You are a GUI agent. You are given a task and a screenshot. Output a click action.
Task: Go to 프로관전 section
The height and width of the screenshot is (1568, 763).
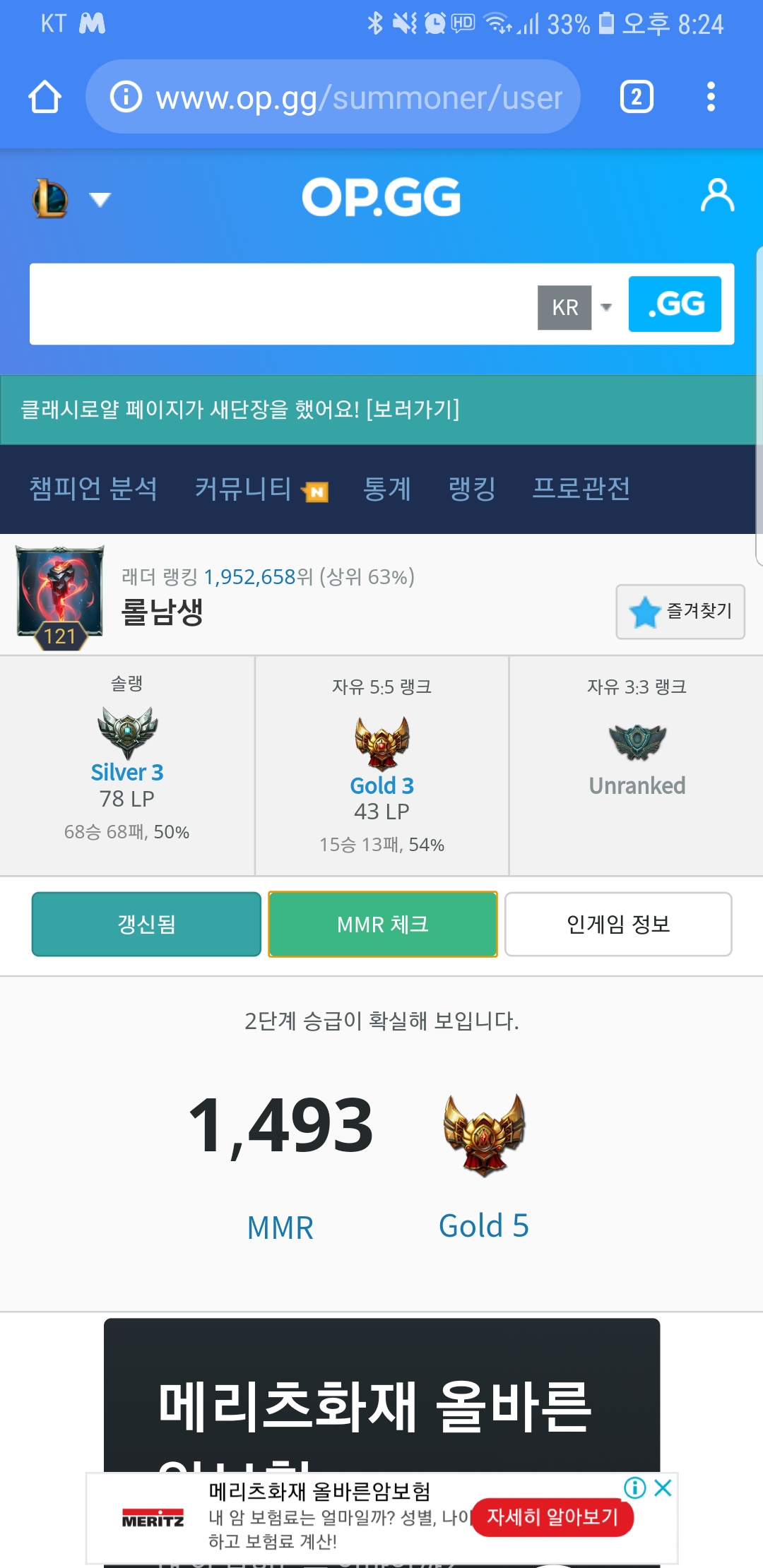[581, 489]
